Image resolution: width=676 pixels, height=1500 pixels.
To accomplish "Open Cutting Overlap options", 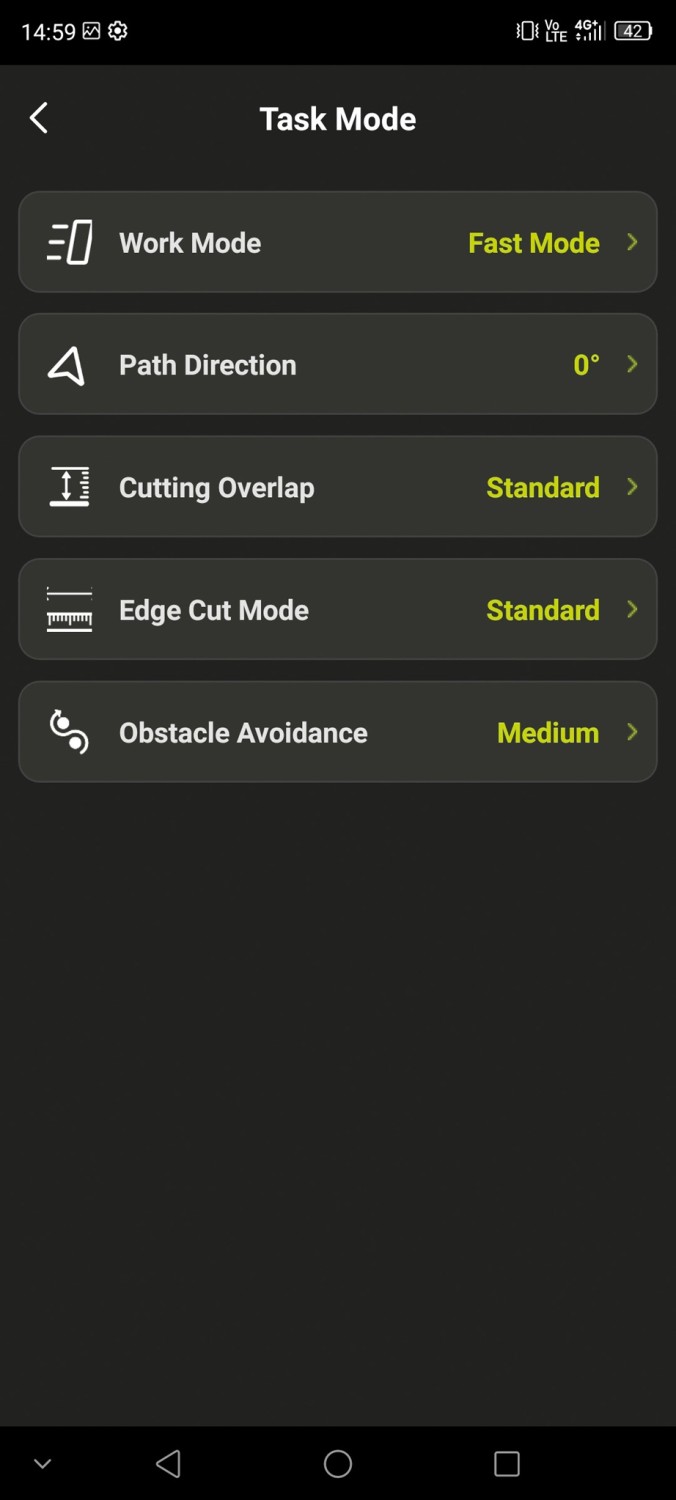I will (x=338, y=487).
